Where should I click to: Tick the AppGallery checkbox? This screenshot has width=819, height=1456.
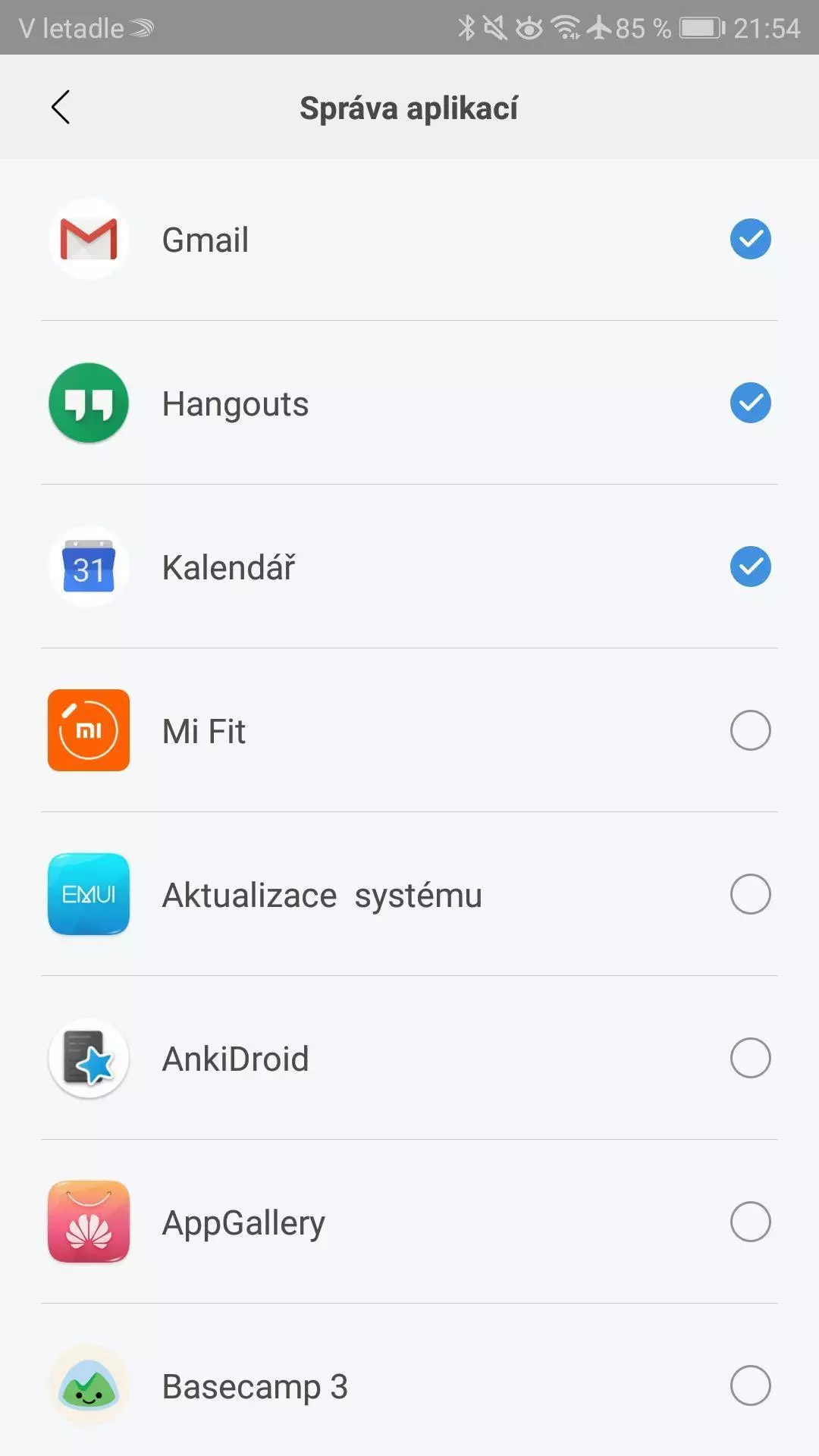point(750,1222)
